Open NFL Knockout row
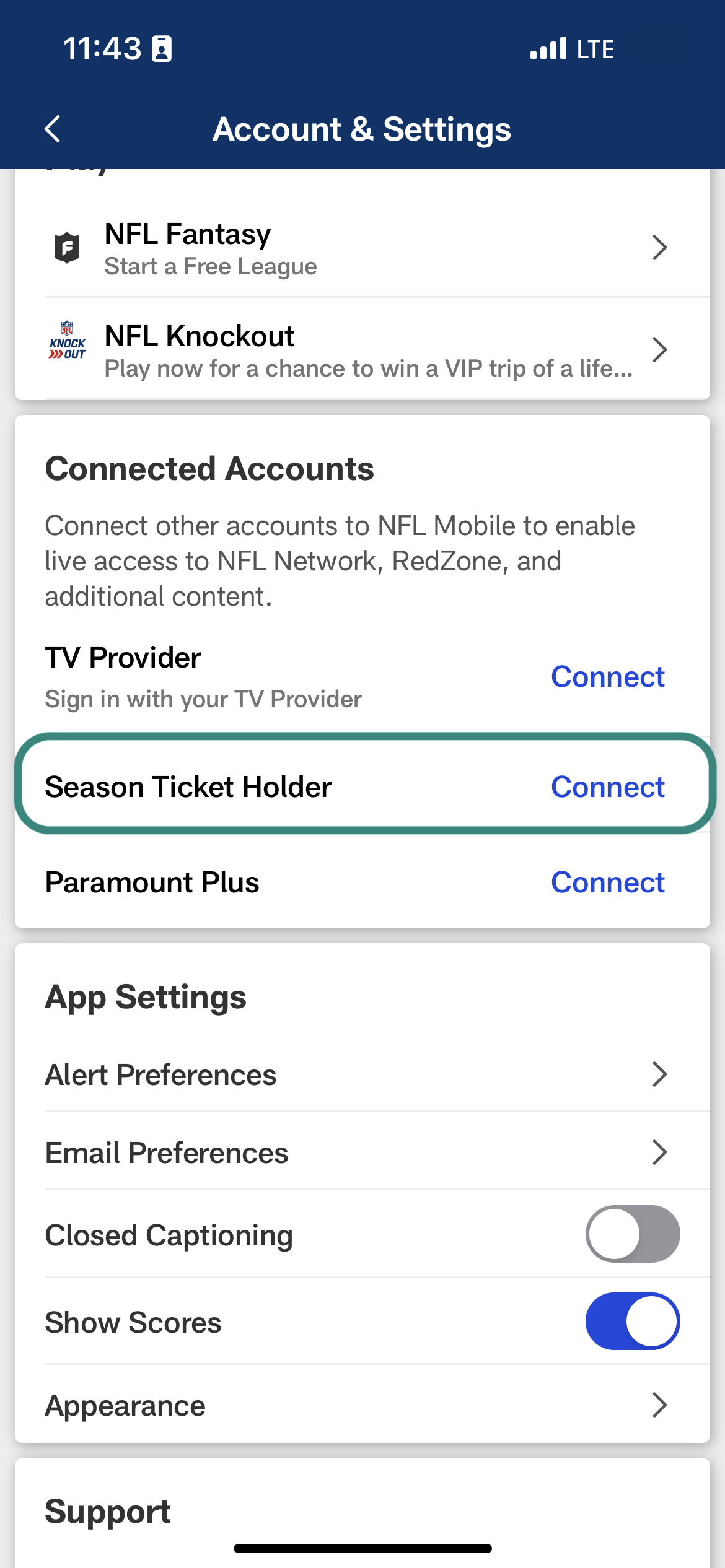The image size is (725, 1568). pos(362,350)
